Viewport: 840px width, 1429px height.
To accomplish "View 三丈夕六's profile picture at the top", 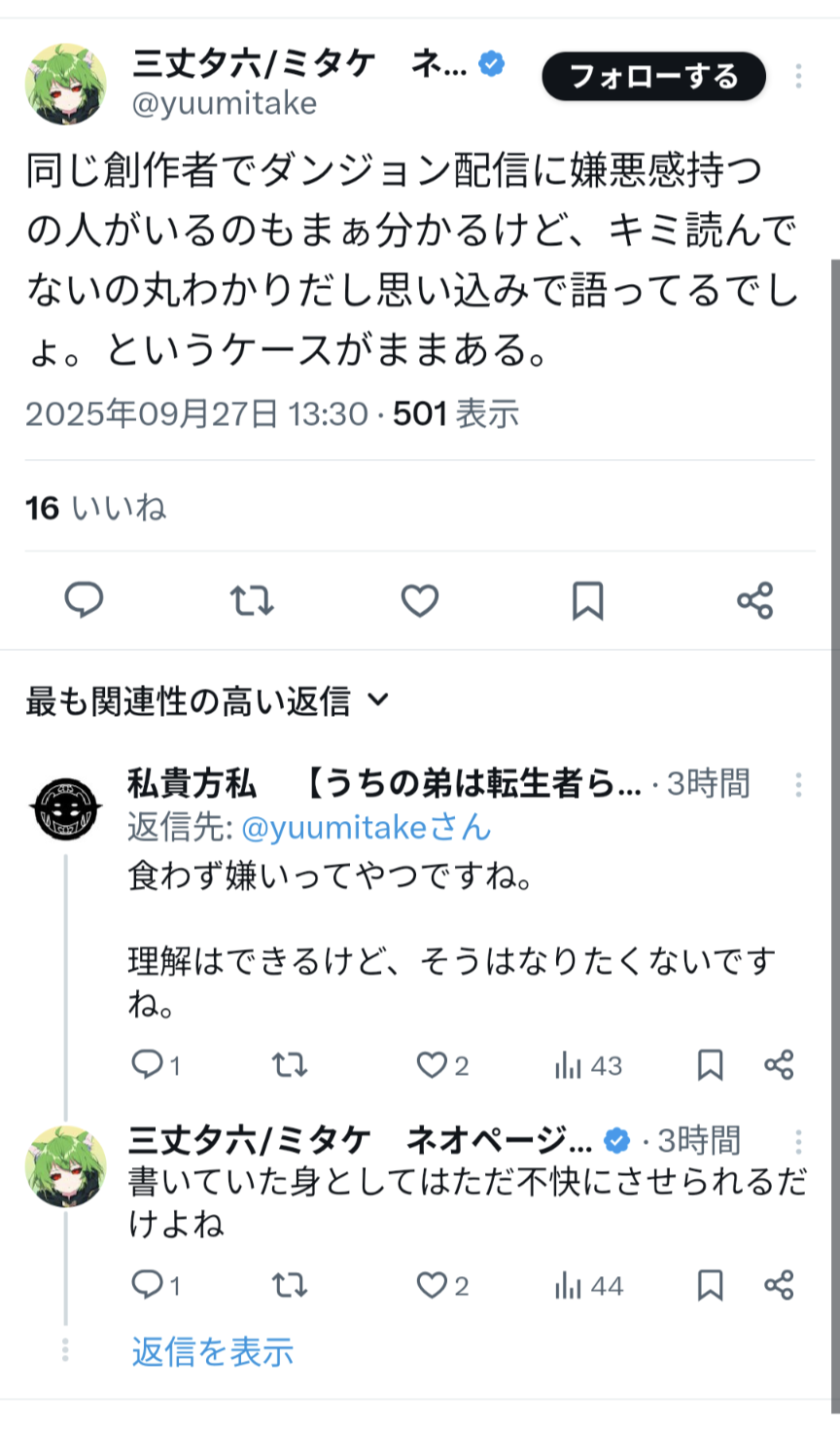I will pyautogui.click(x=66, y=83).
